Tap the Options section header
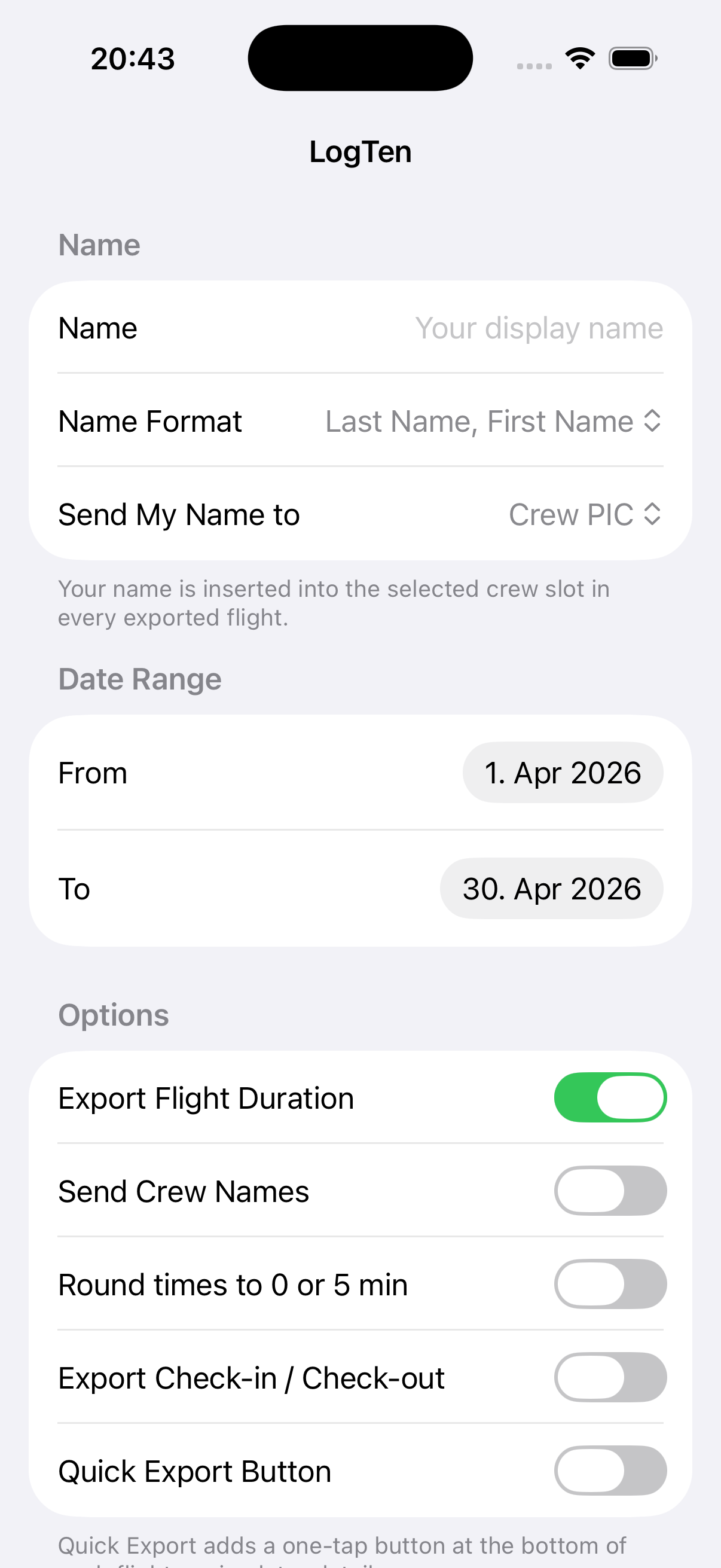The height and width of the screenshot is (1568, 721). [x=113, y=1015]
